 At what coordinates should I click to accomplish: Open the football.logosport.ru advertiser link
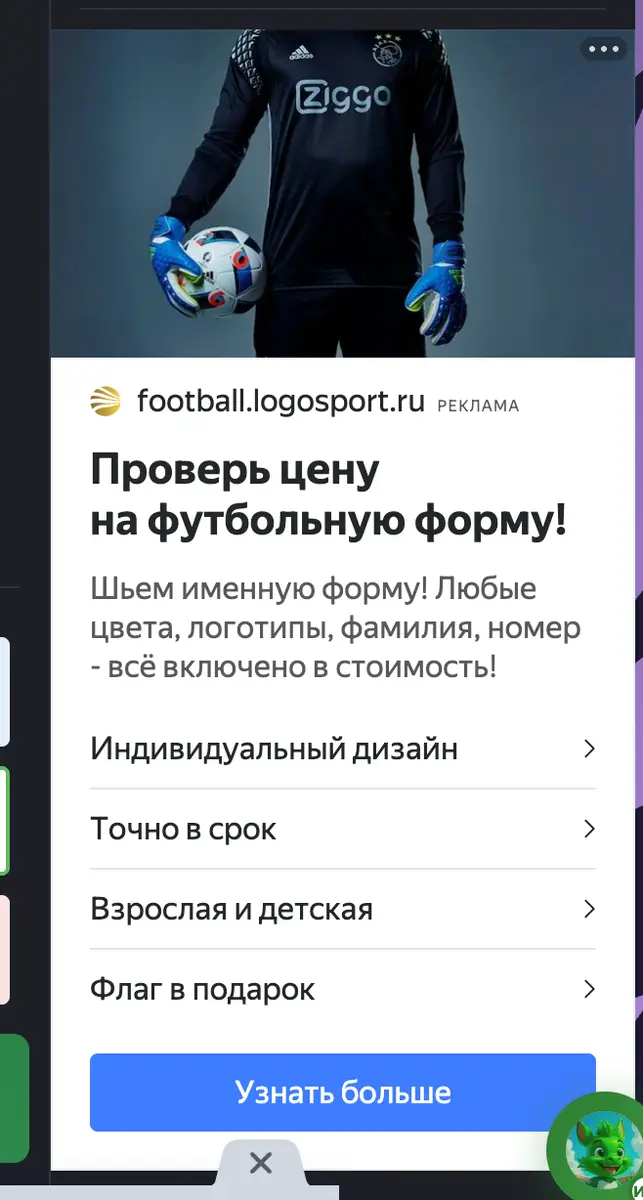(281, 402)
